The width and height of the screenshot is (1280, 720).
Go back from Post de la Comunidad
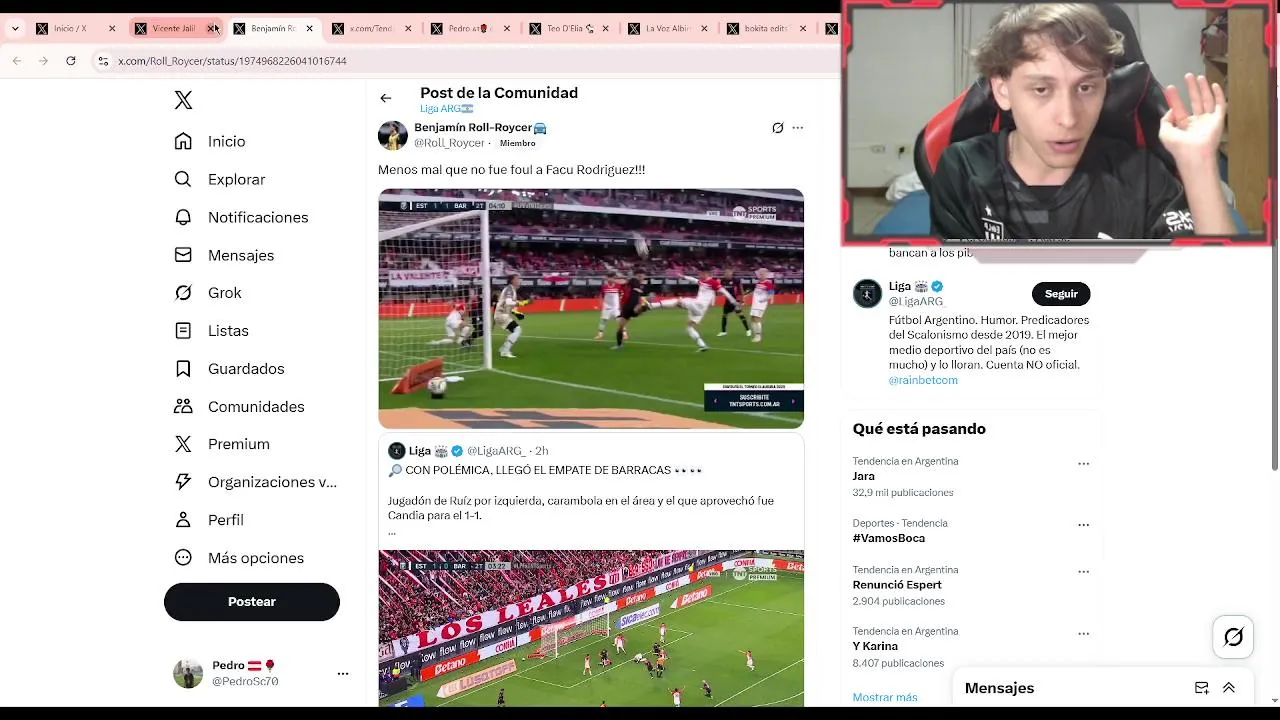tap(386, 98)
